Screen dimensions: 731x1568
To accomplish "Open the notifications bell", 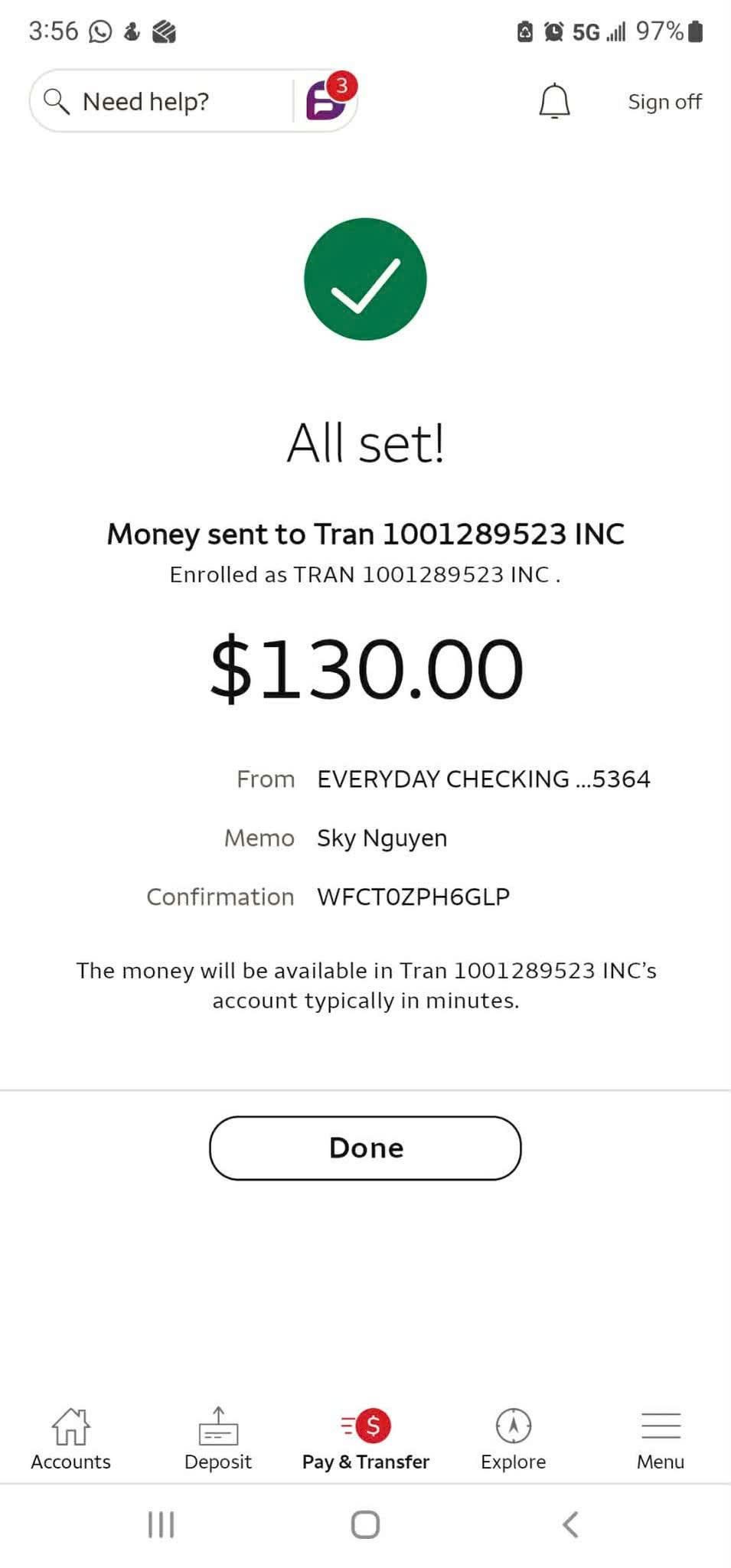I will [x=554, y=101].
